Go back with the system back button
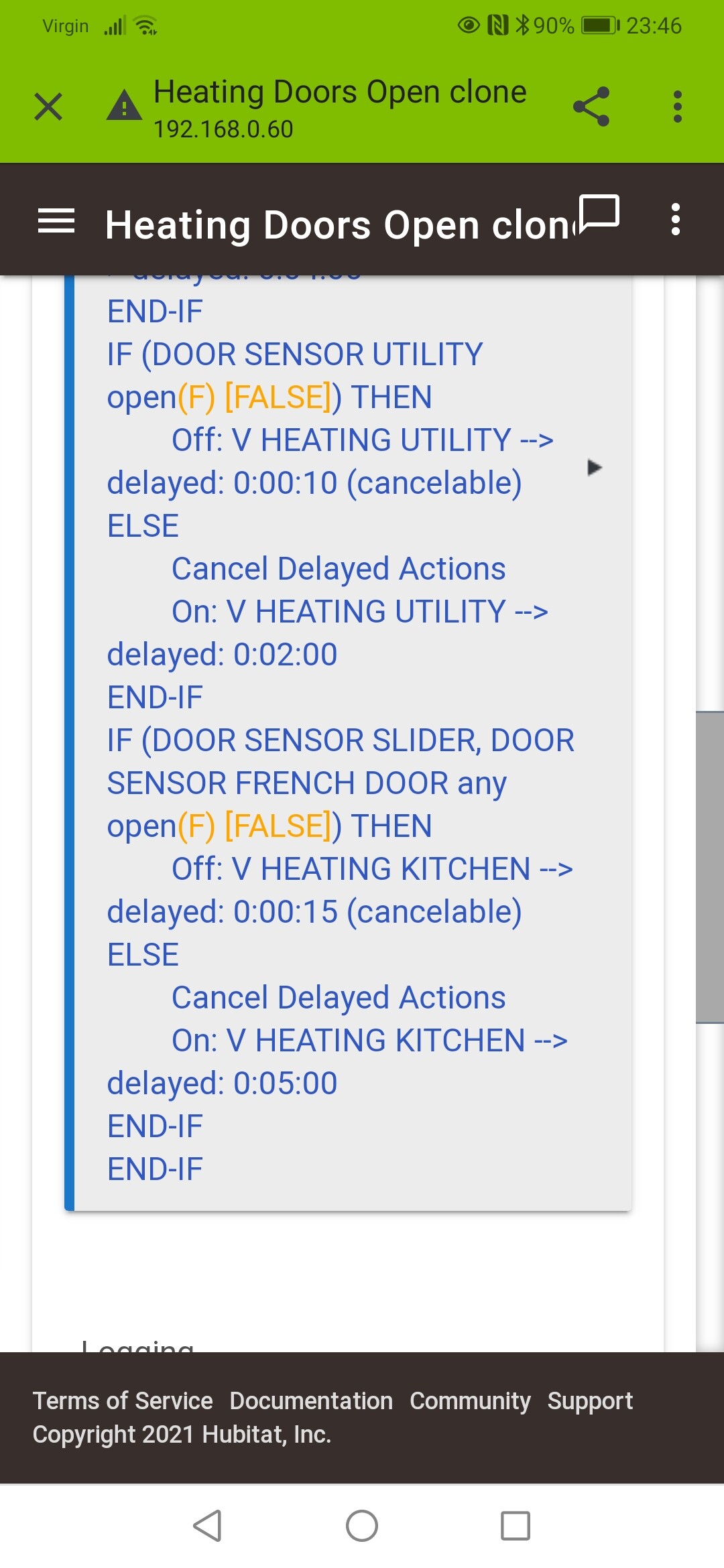This screenshot has height=1568, width=724. click(208, 1526)
